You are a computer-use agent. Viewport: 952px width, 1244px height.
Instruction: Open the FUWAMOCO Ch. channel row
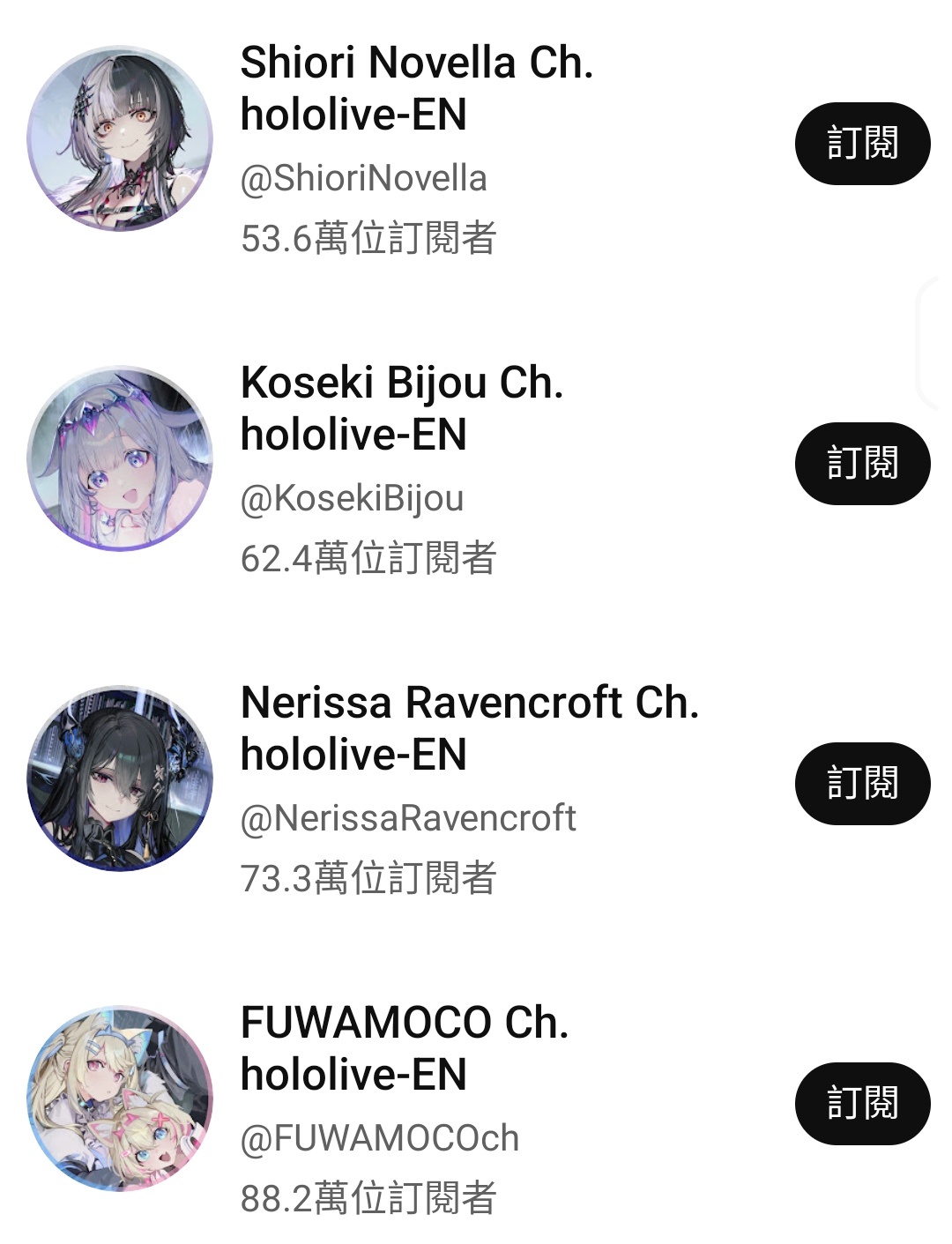404,1048
